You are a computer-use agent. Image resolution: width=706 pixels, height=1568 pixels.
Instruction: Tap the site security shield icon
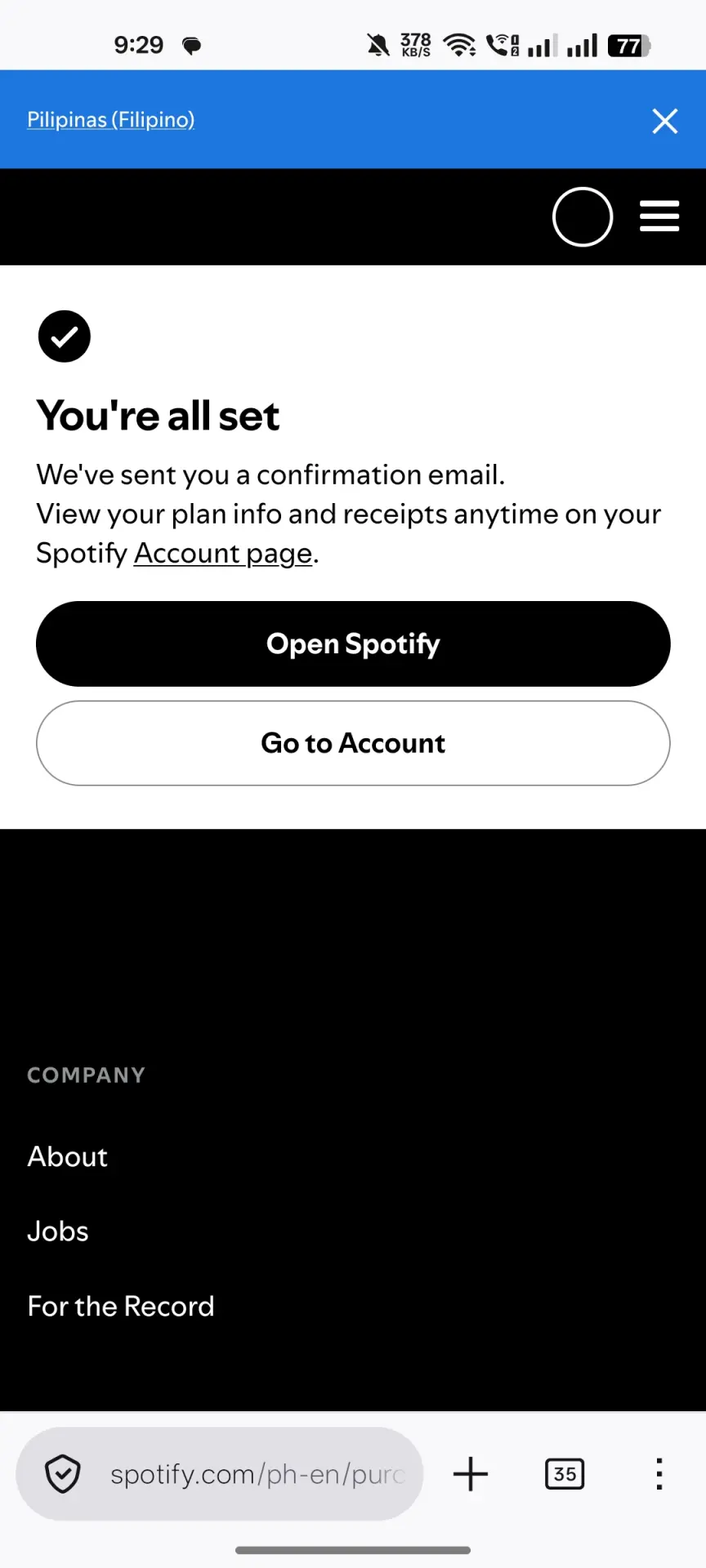click(x=63, y=1474)
